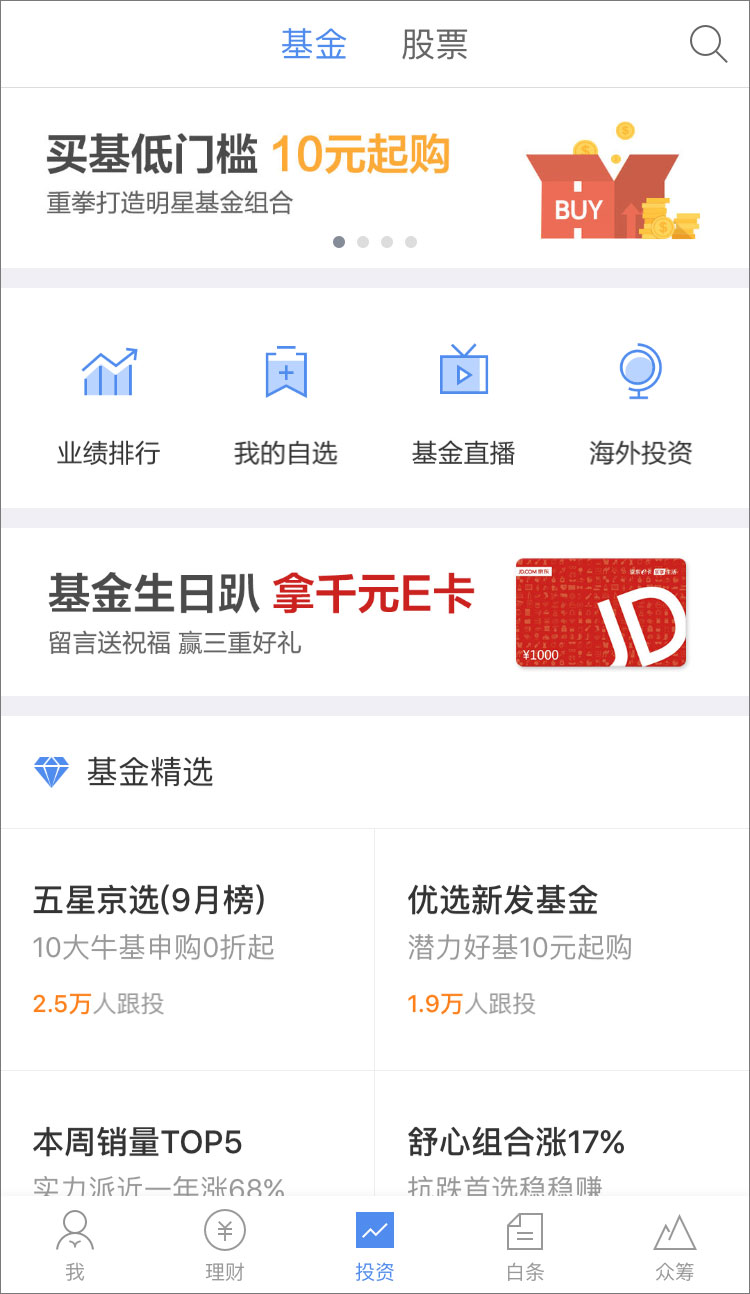Image resolution: width=750 pixels, height=1294 pixels.
Task: Select the 基金 top tab
Action: point(314,45)
